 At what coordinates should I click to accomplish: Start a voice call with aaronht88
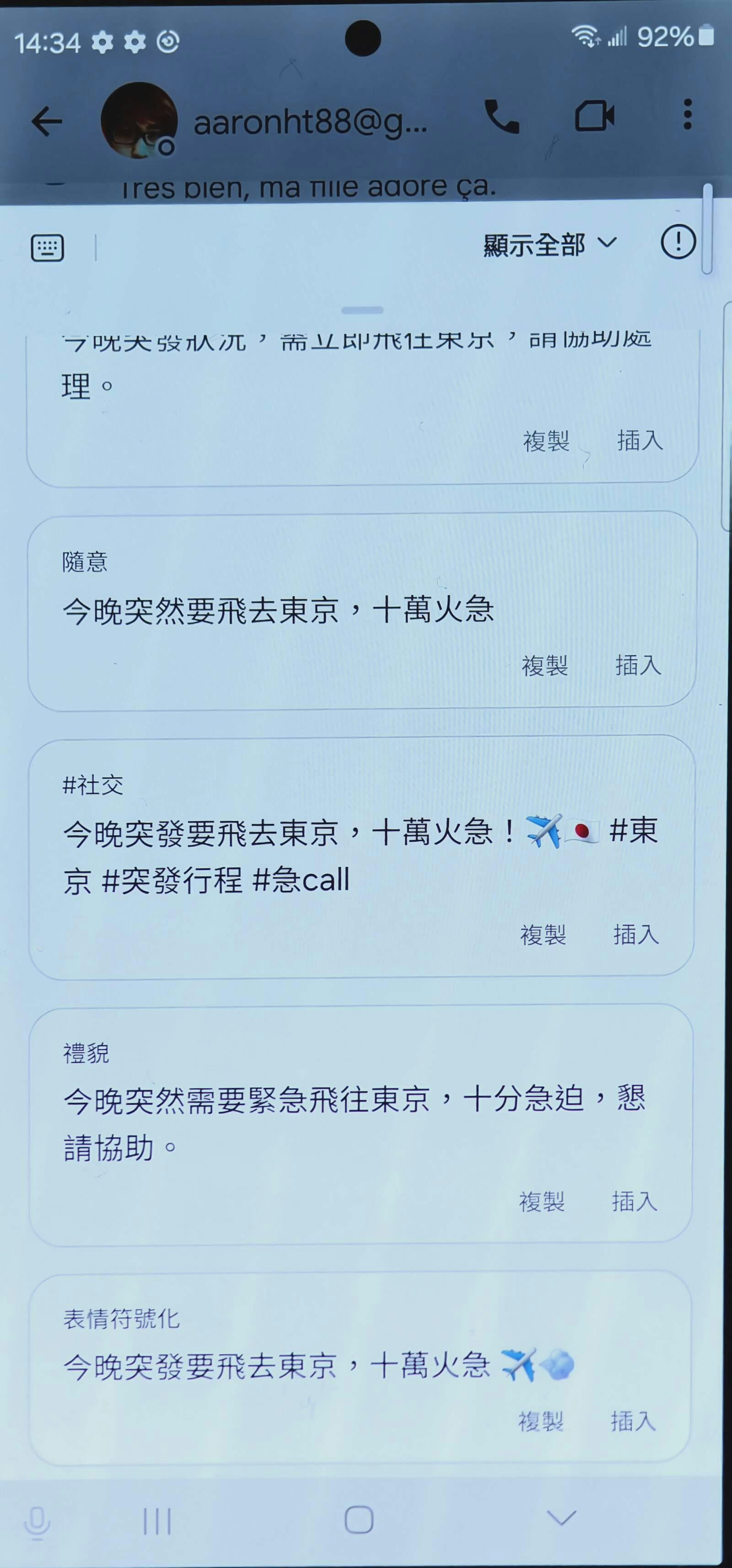point(501,116)
